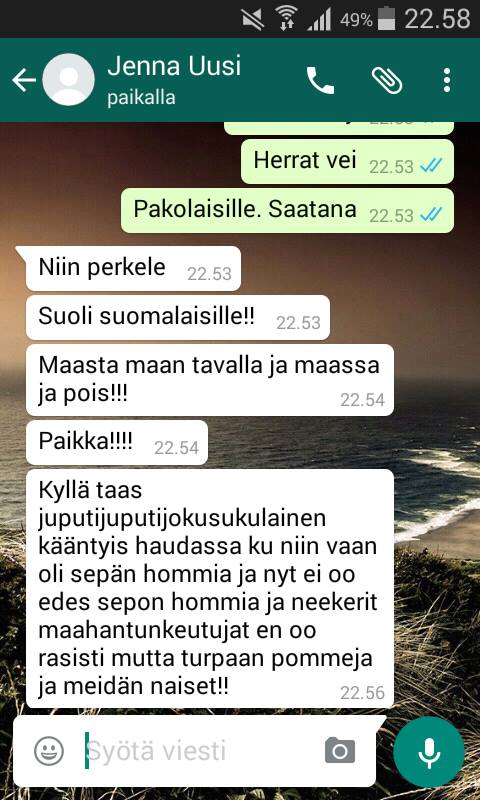Go back to the chat list
480x800 pixels.
pos(24,80)
